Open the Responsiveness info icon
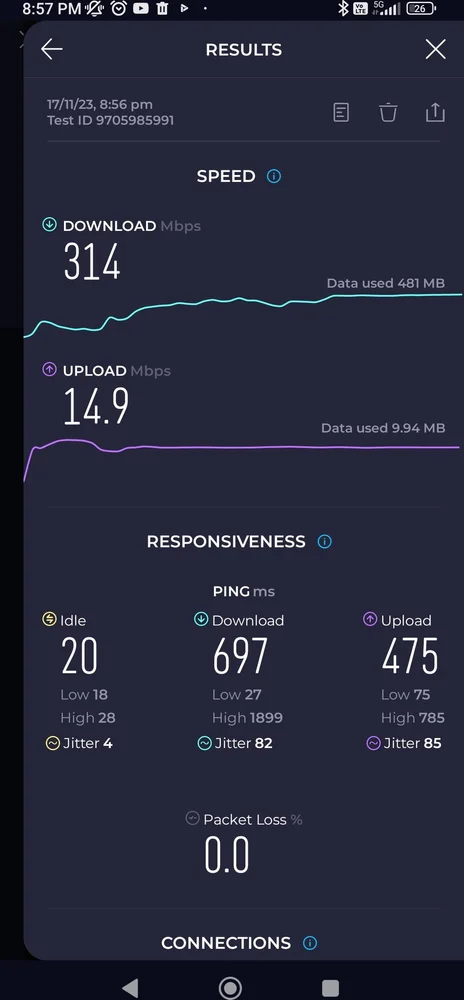This screenshot has width=464, height=1000. click(324, 541)
